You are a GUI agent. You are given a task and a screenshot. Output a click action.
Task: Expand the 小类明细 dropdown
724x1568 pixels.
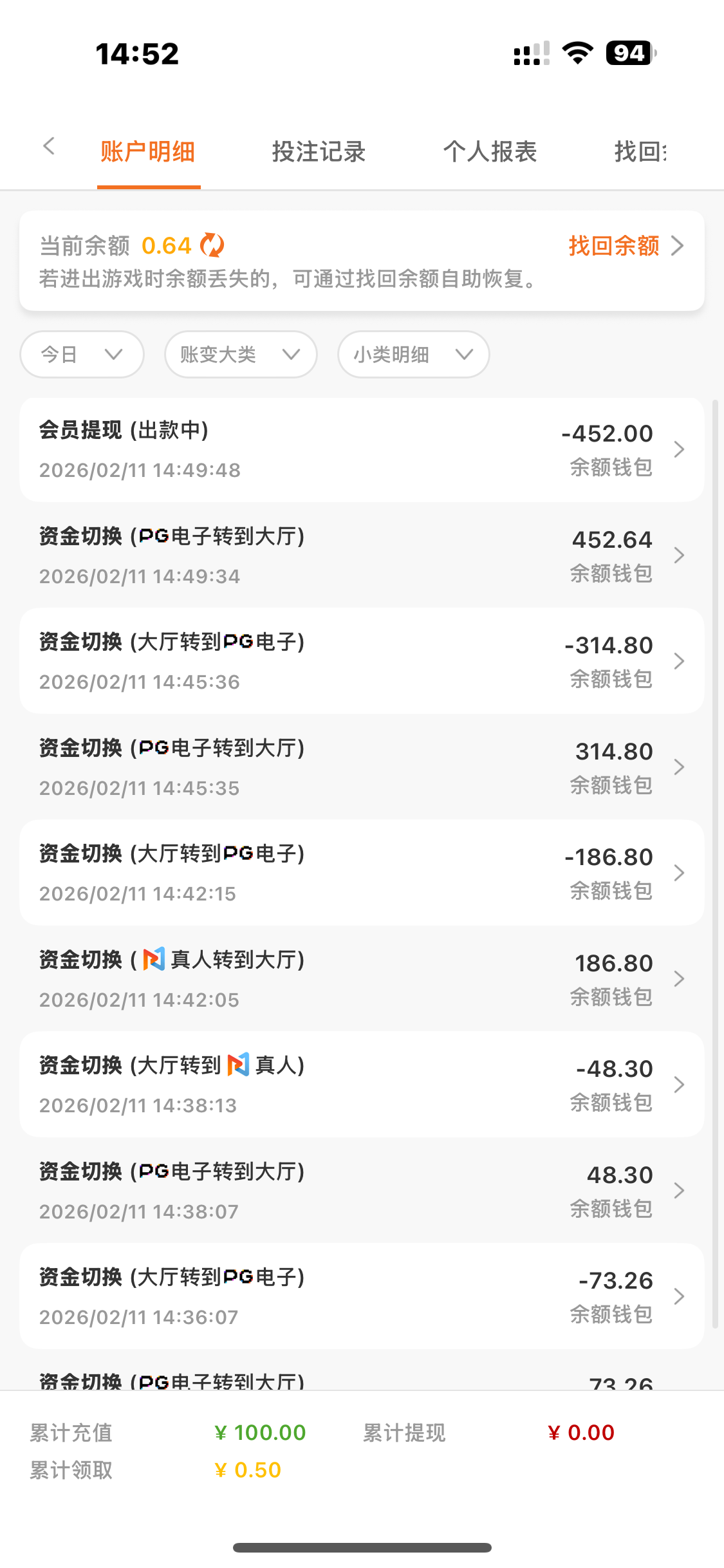click(x=413, y=354)
